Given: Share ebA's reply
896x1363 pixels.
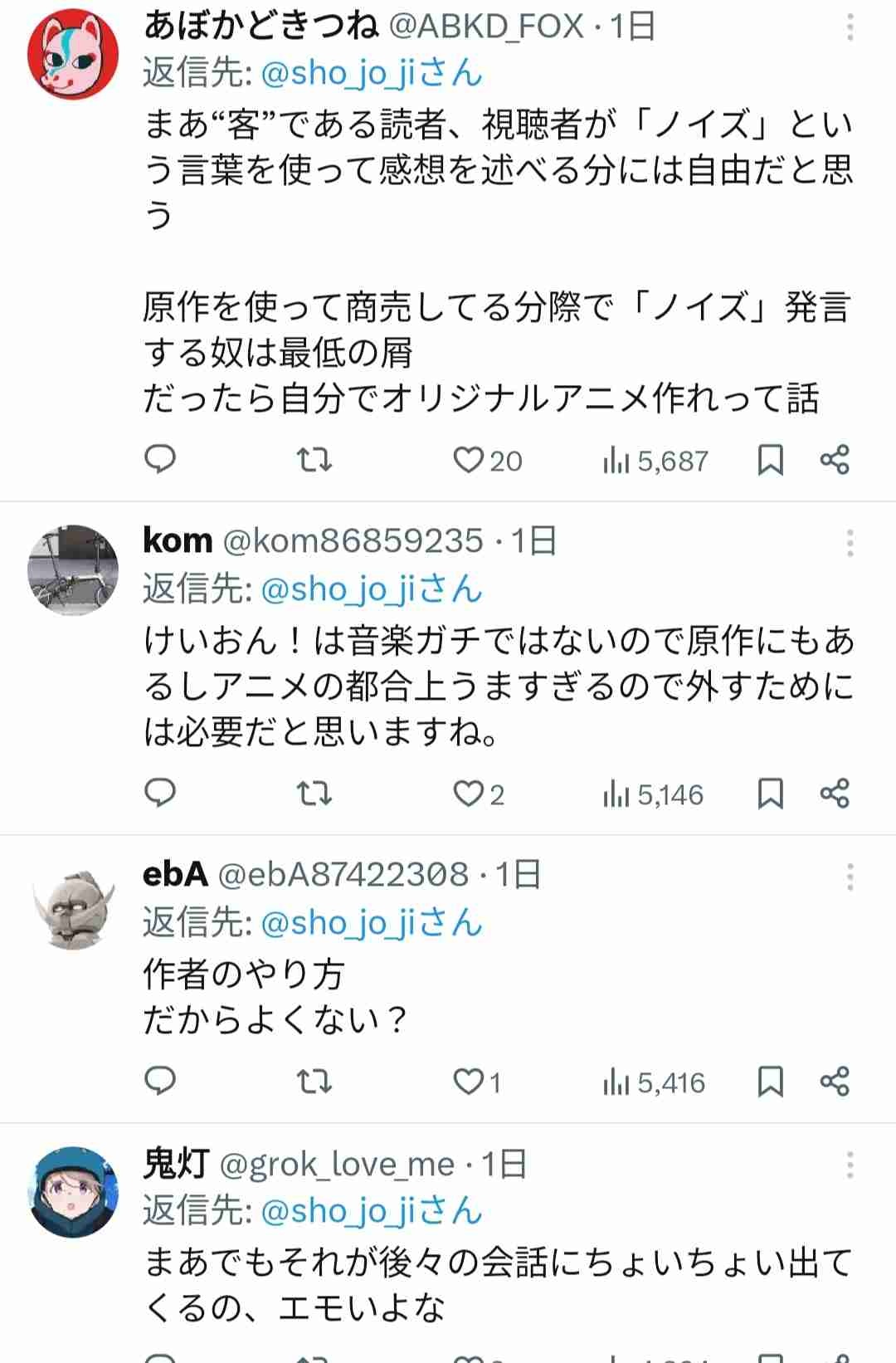Looking at the screenshot, I should coord(835,1082).
